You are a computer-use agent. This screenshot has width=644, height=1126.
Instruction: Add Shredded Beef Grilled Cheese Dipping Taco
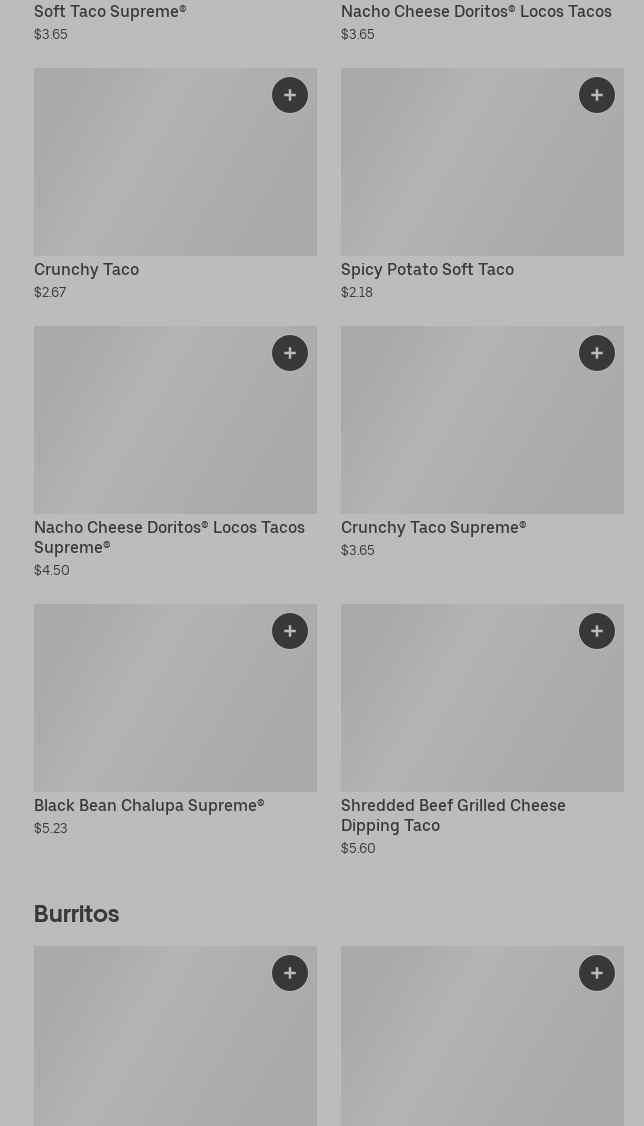click(x=597, y=631)
